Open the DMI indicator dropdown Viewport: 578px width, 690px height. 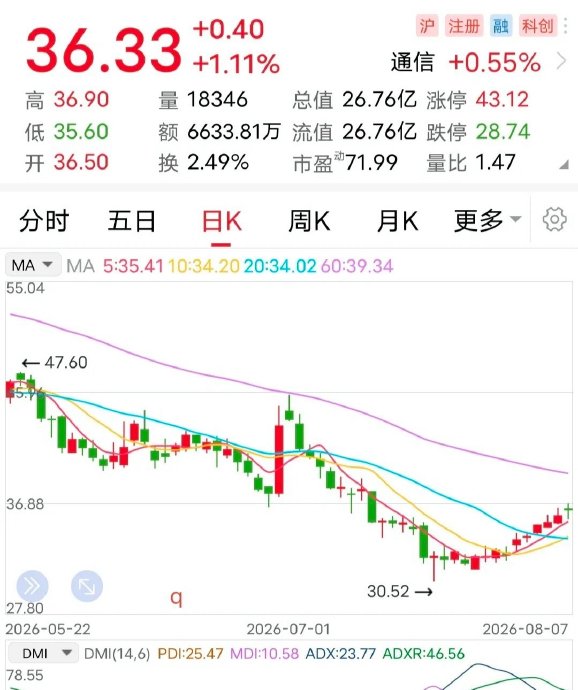tap(42, 653)
